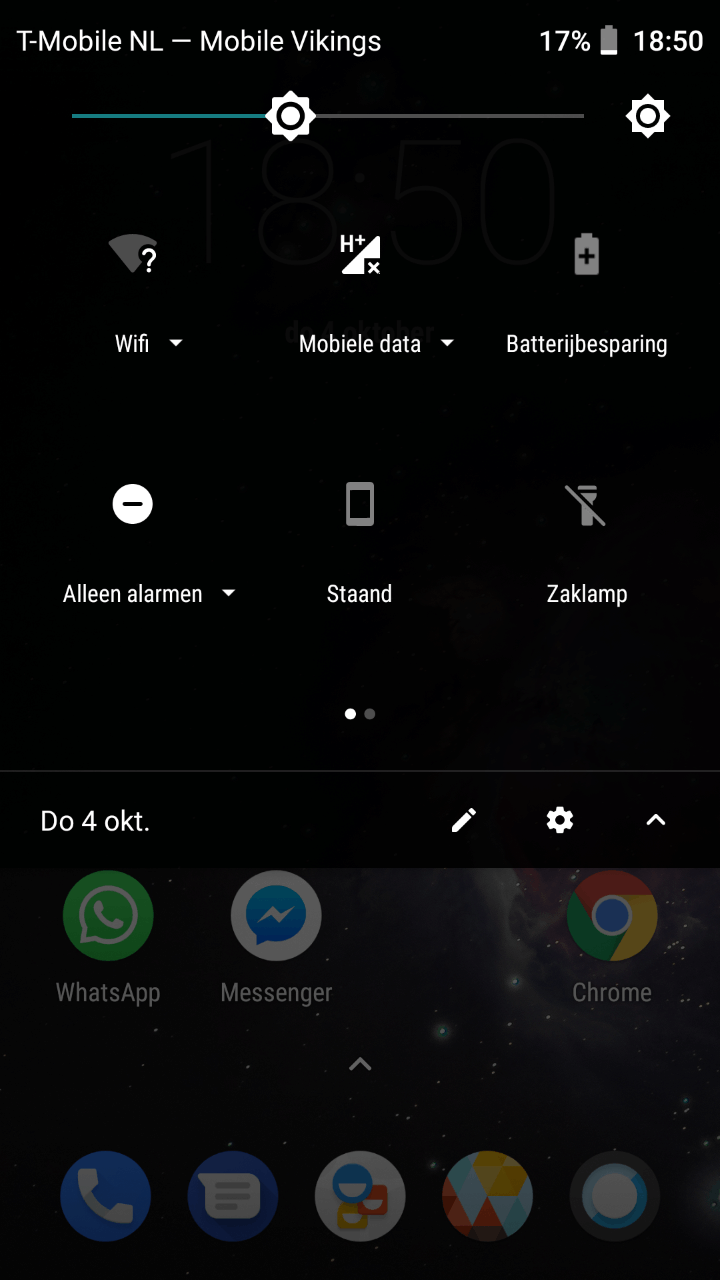Expand the Mobiele data dropdown arrow
The height and width of the screenshot is (1280, 720).
point(447,343)
